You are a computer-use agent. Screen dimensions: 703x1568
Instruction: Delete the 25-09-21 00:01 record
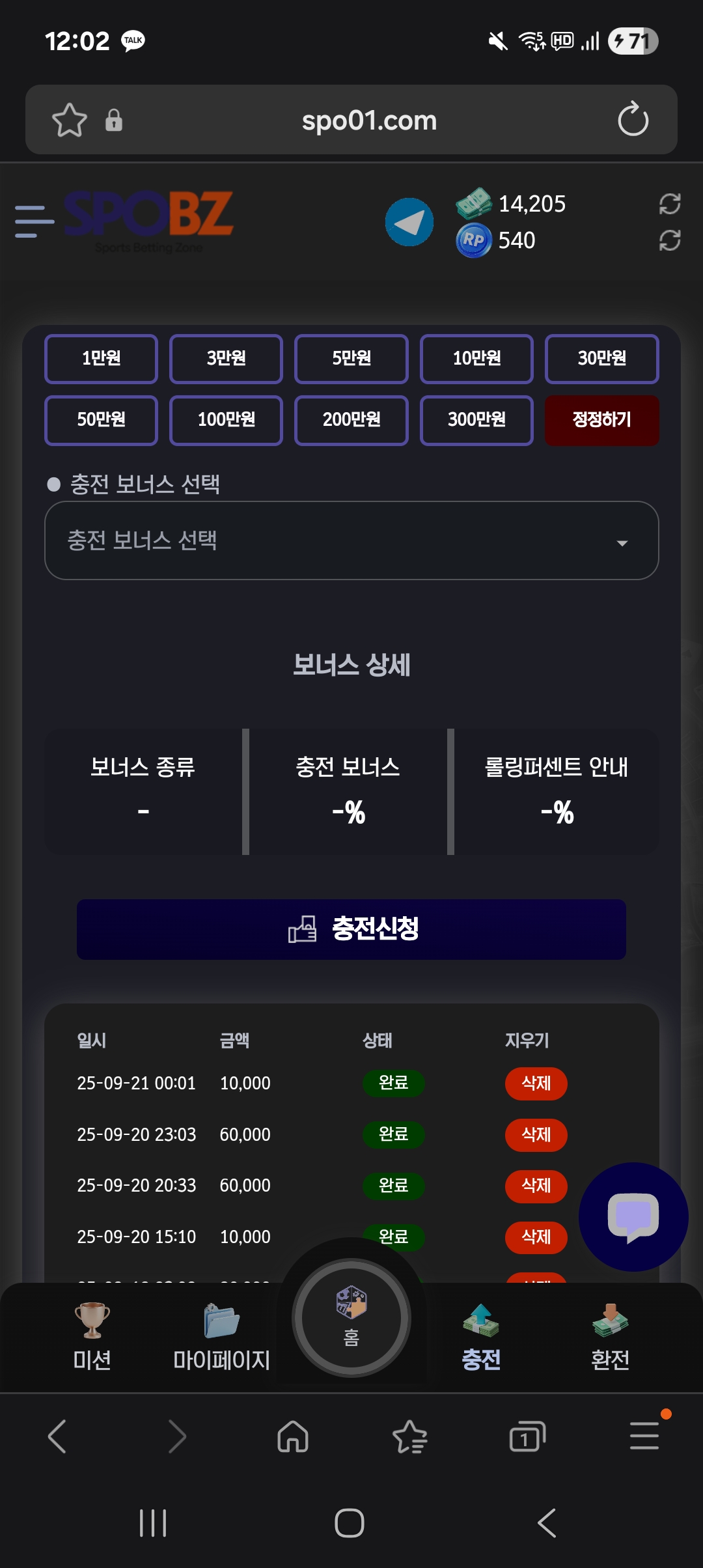coord(536,1084)
